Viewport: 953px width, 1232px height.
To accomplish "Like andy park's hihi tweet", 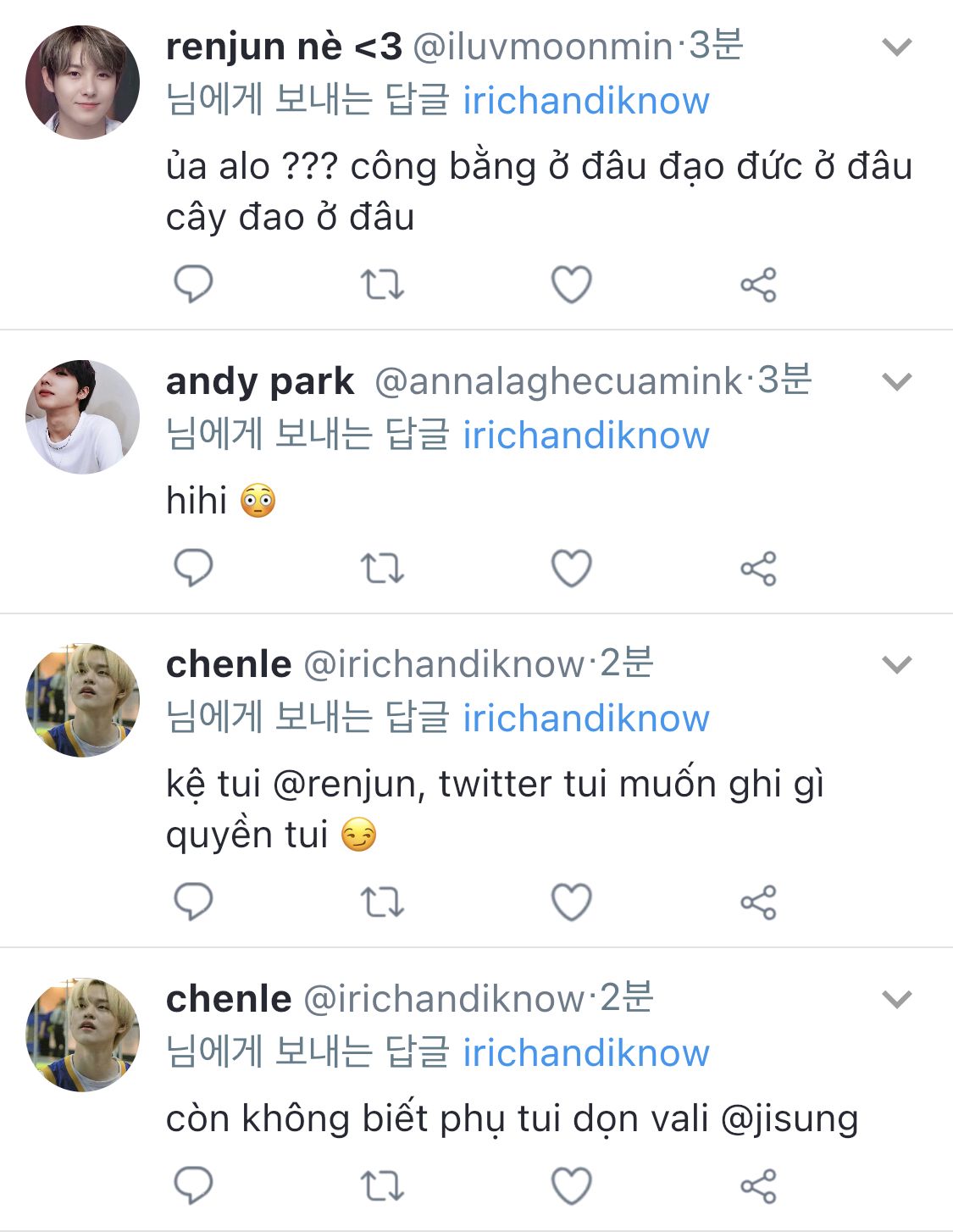I will pyautogui.click(x=571, y=568).
